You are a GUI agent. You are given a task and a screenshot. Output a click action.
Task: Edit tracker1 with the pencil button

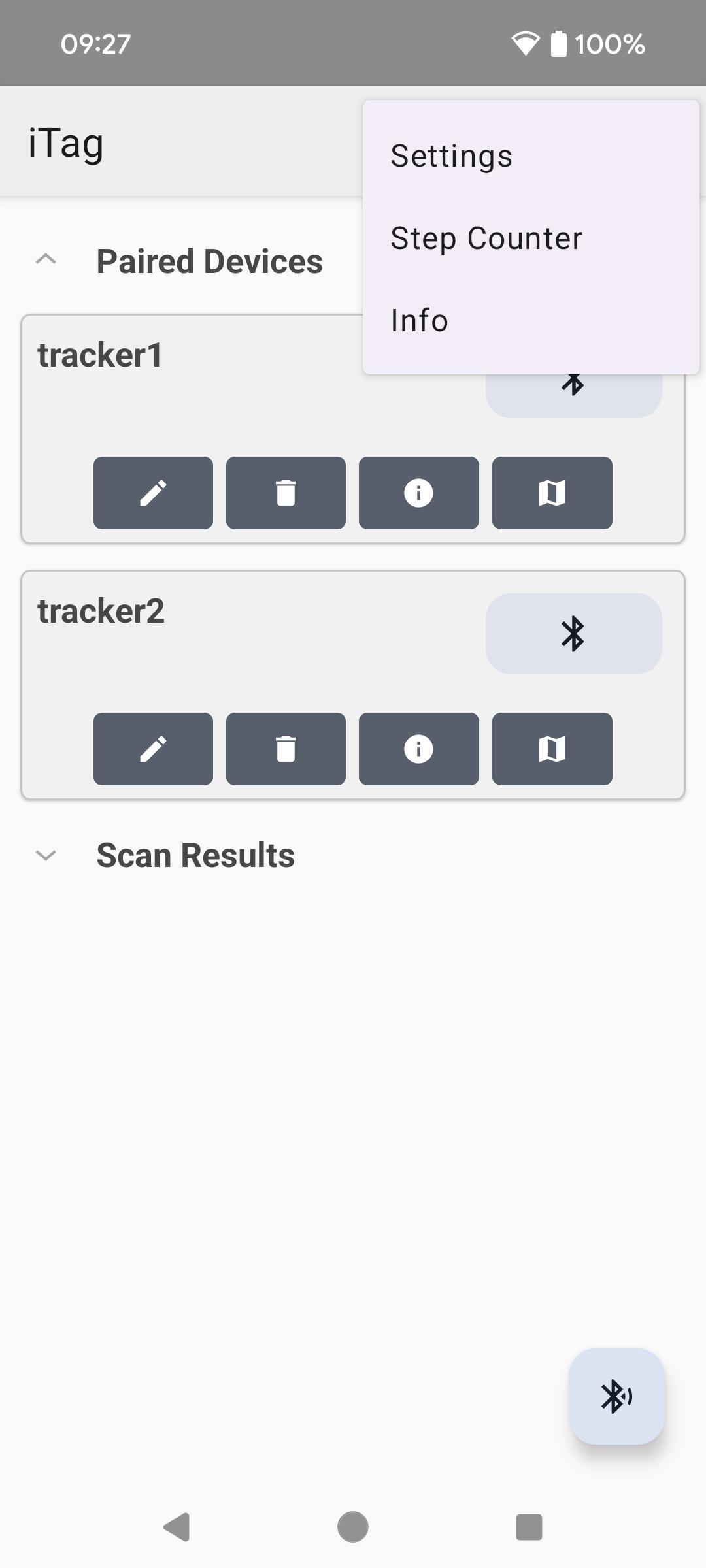pyautogui.click(x=153, y=493)
